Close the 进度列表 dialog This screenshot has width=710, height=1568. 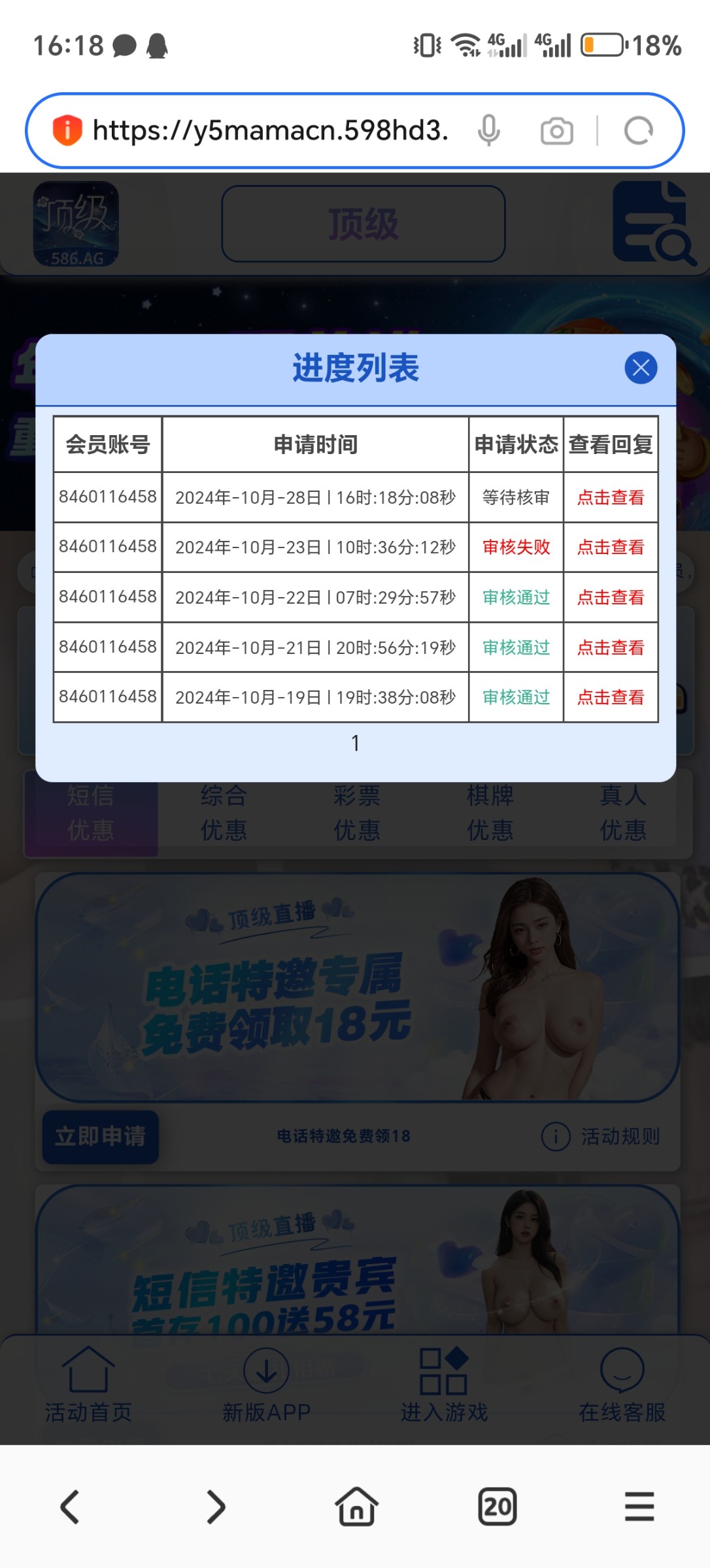click(641, 368)
